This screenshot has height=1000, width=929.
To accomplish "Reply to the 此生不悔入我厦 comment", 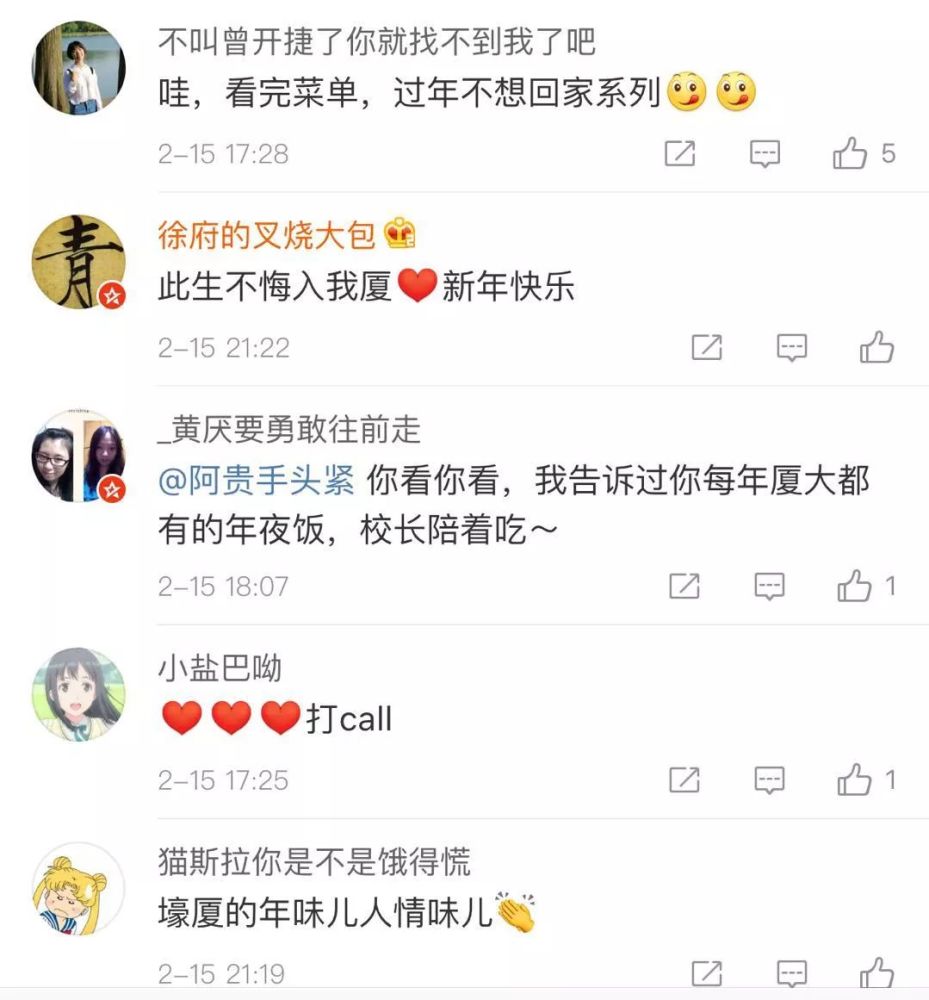I will pos(792,348).
